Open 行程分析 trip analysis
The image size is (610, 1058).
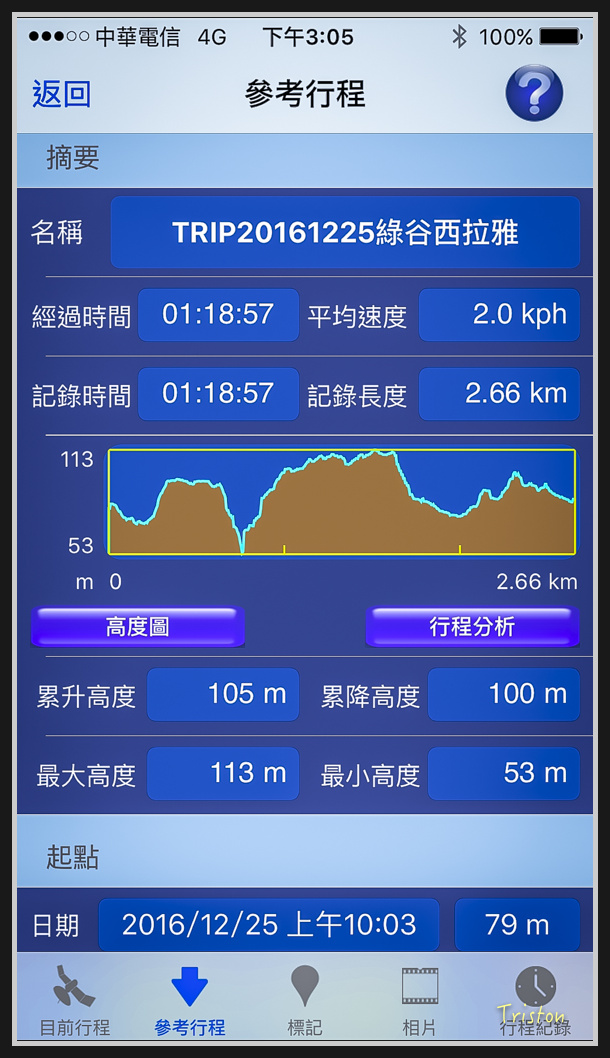point(472,627)
